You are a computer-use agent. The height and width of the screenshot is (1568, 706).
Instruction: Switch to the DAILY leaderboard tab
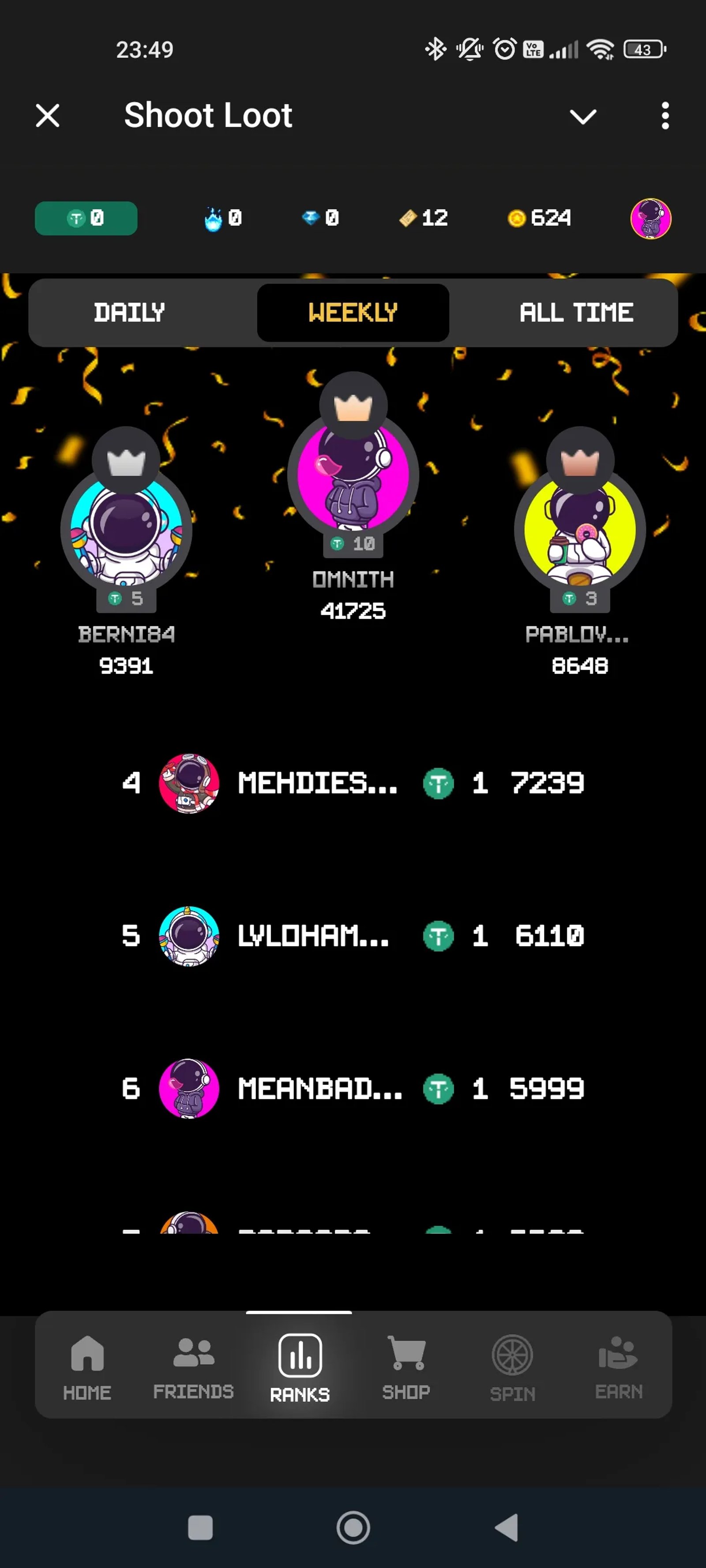coord(129,313)
